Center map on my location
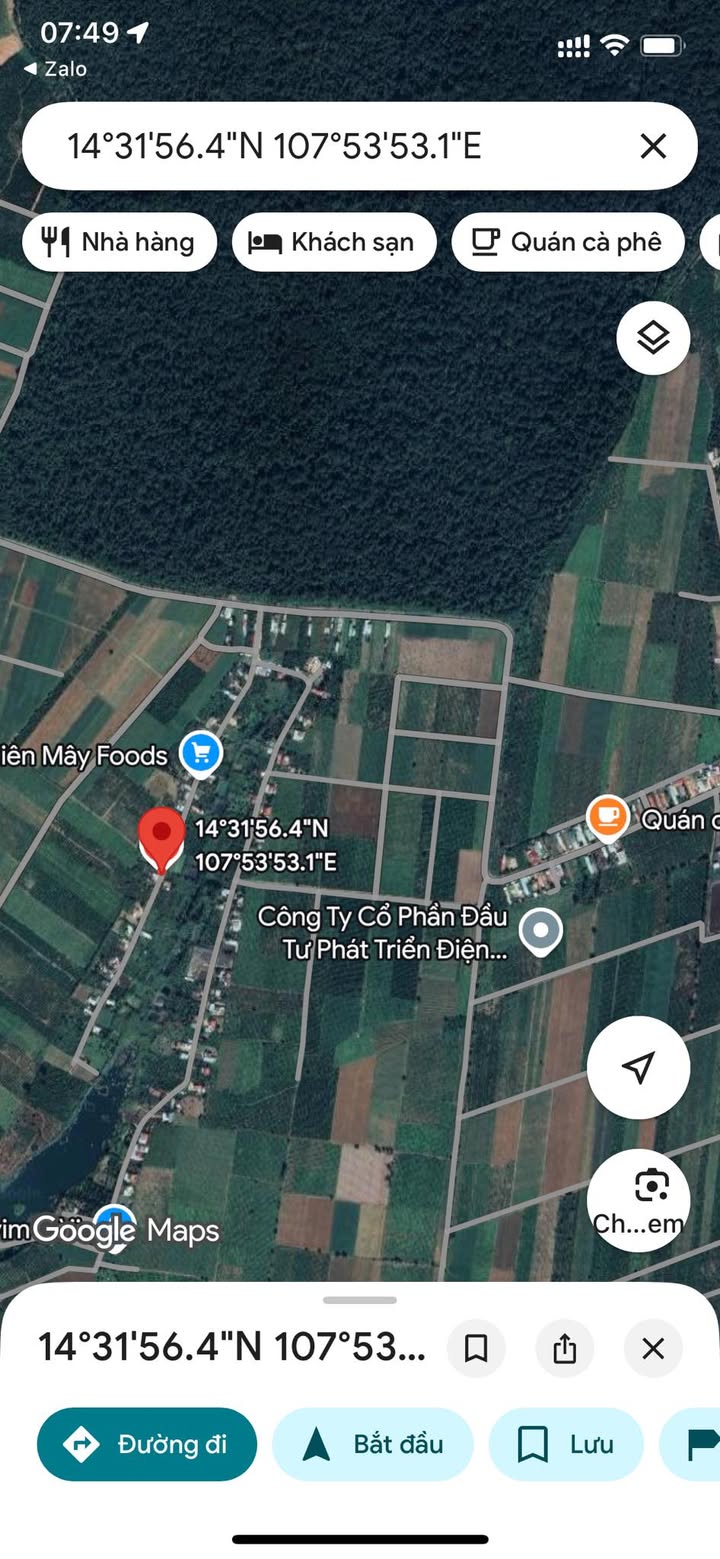 [638, 1067]
